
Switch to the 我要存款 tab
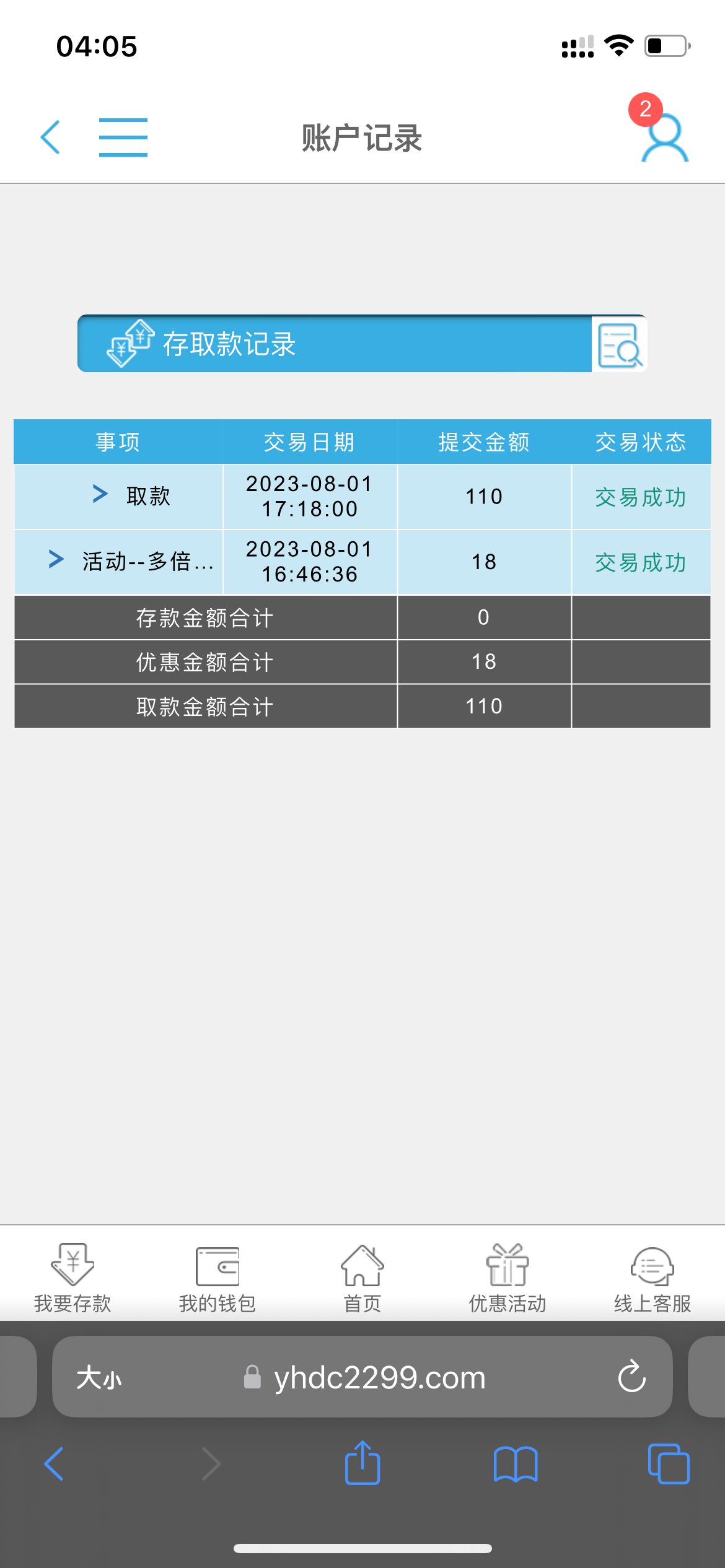coord(72,1278)
